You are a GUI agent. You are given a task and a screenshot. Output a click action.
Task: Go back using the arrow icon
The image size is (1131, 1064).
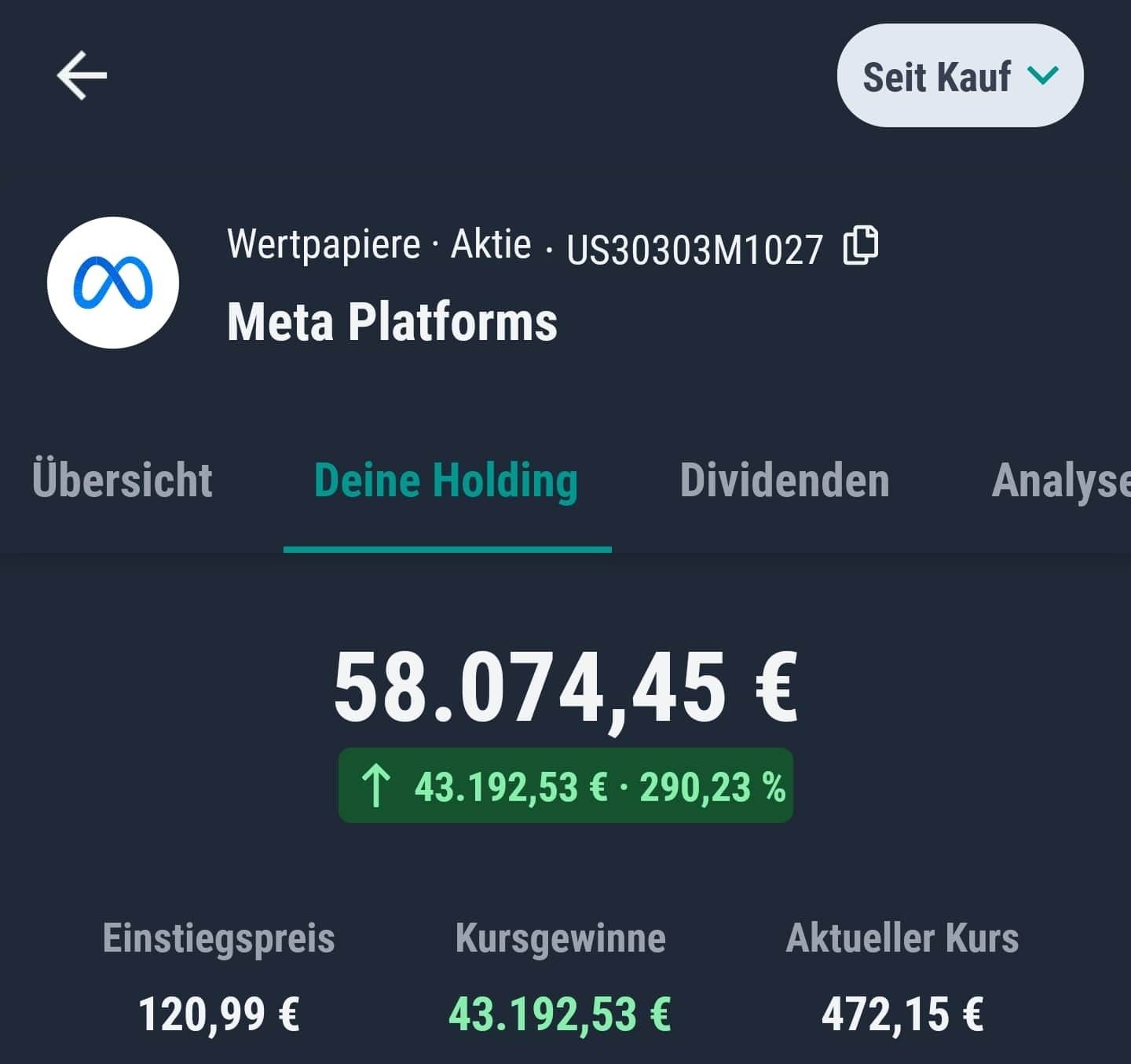[x=82, y=76]
